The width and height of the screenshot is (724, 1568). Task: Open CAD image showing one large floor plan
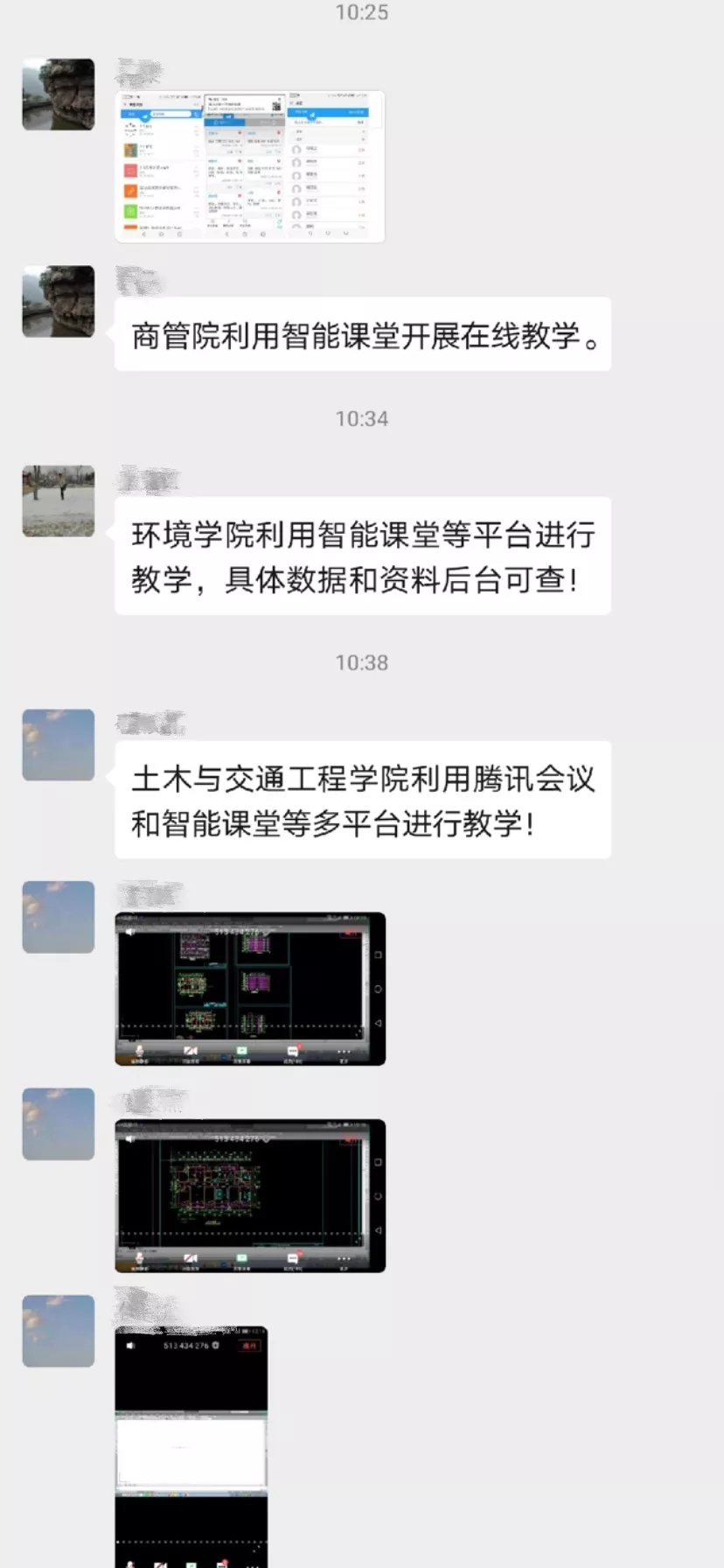pyautogui.click(x=249, y=1195)
